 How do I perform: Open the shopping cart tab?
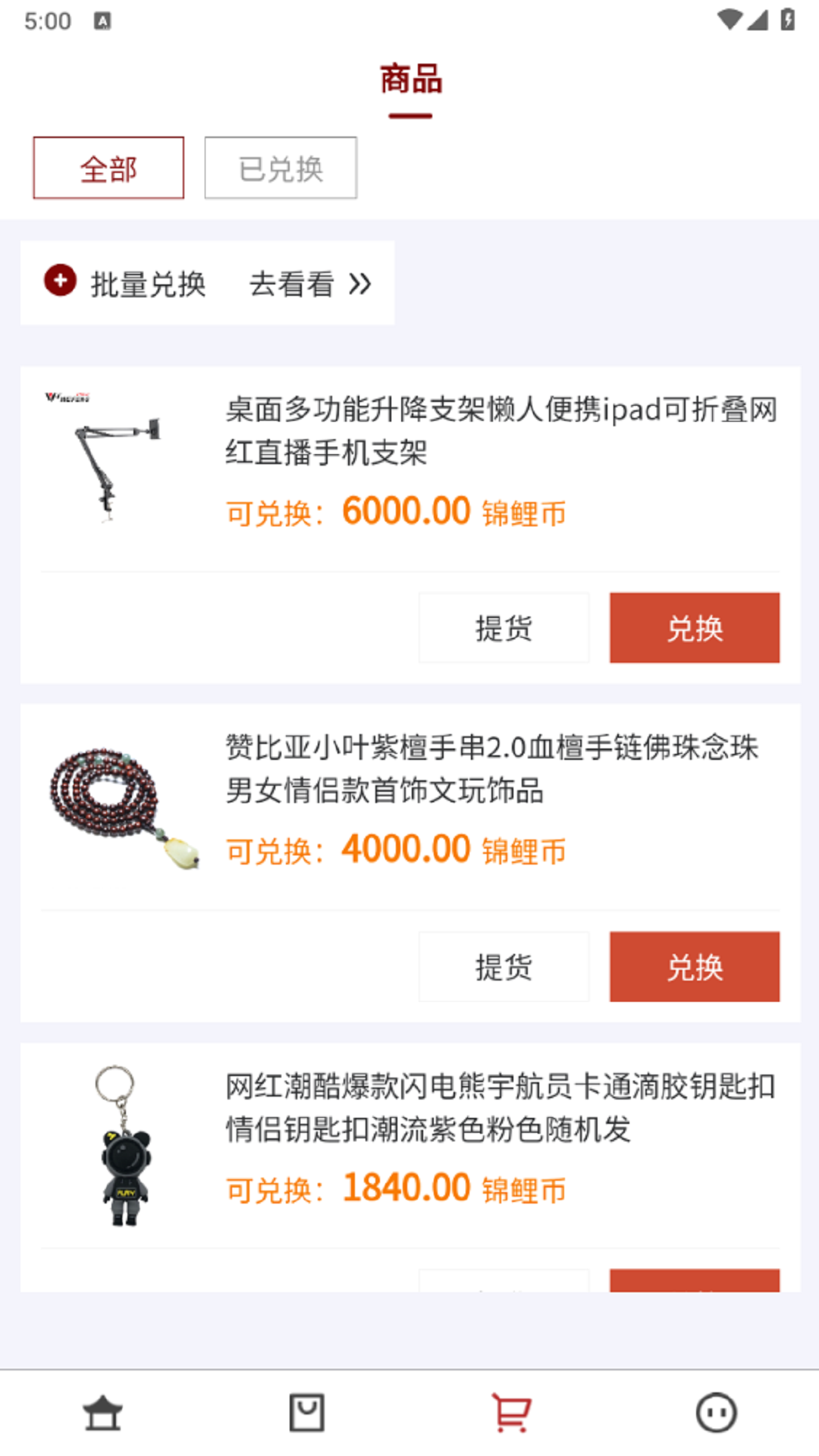(512, 1414)
